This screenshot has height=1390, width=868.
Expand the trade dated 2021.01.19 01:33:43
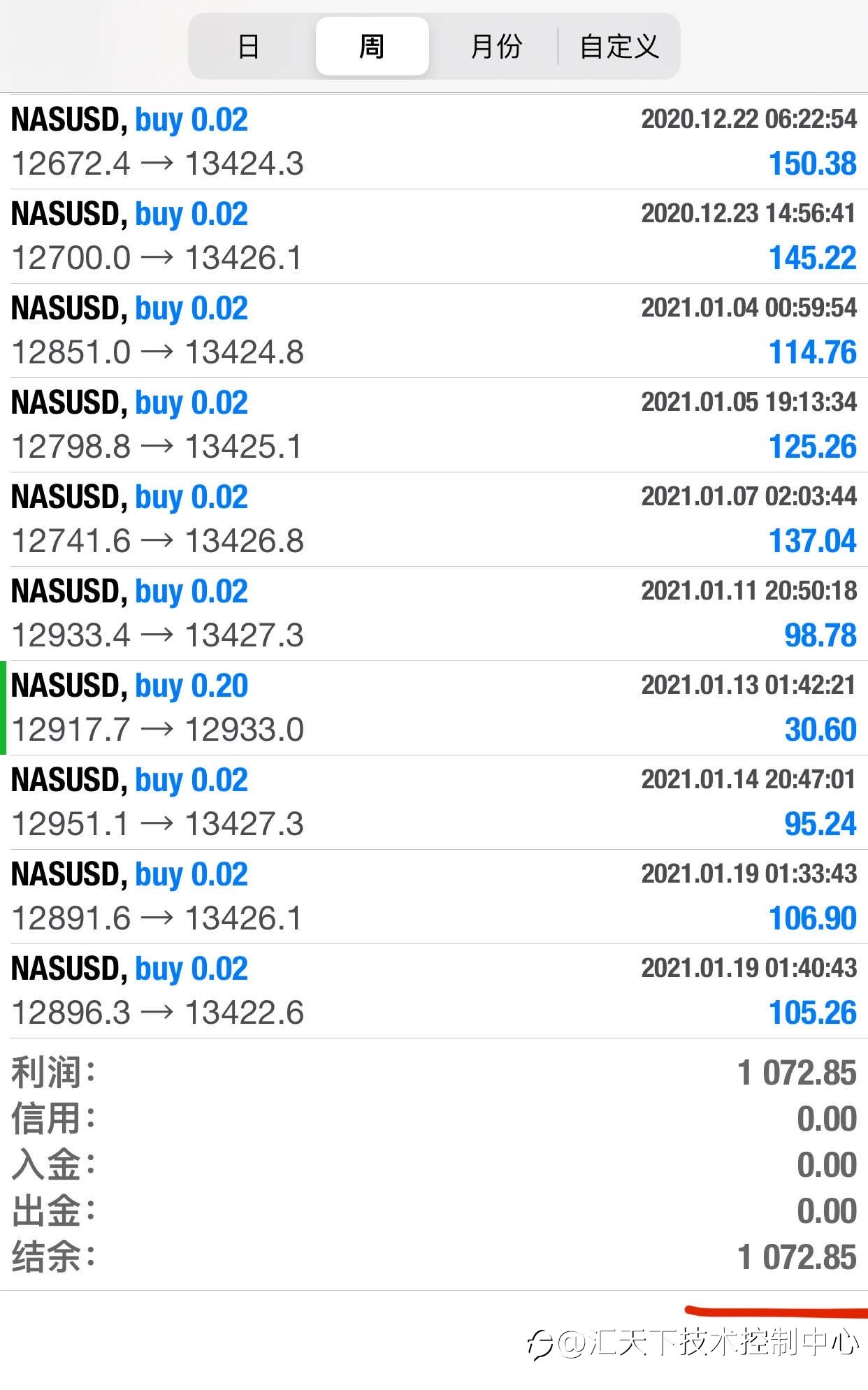coord(434,897)
